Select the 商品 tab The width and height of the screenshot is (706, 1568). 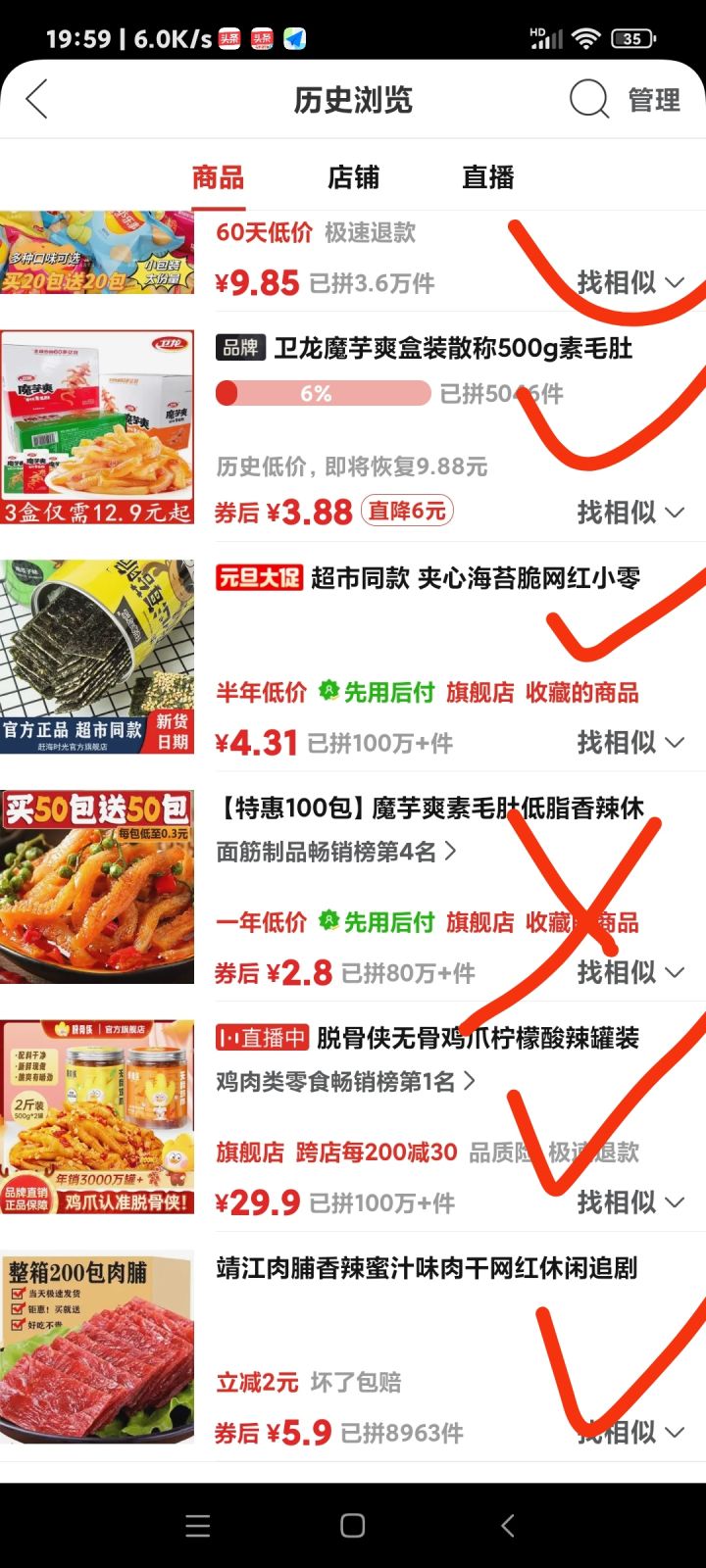pyautogui.click(x=218, y=177)
